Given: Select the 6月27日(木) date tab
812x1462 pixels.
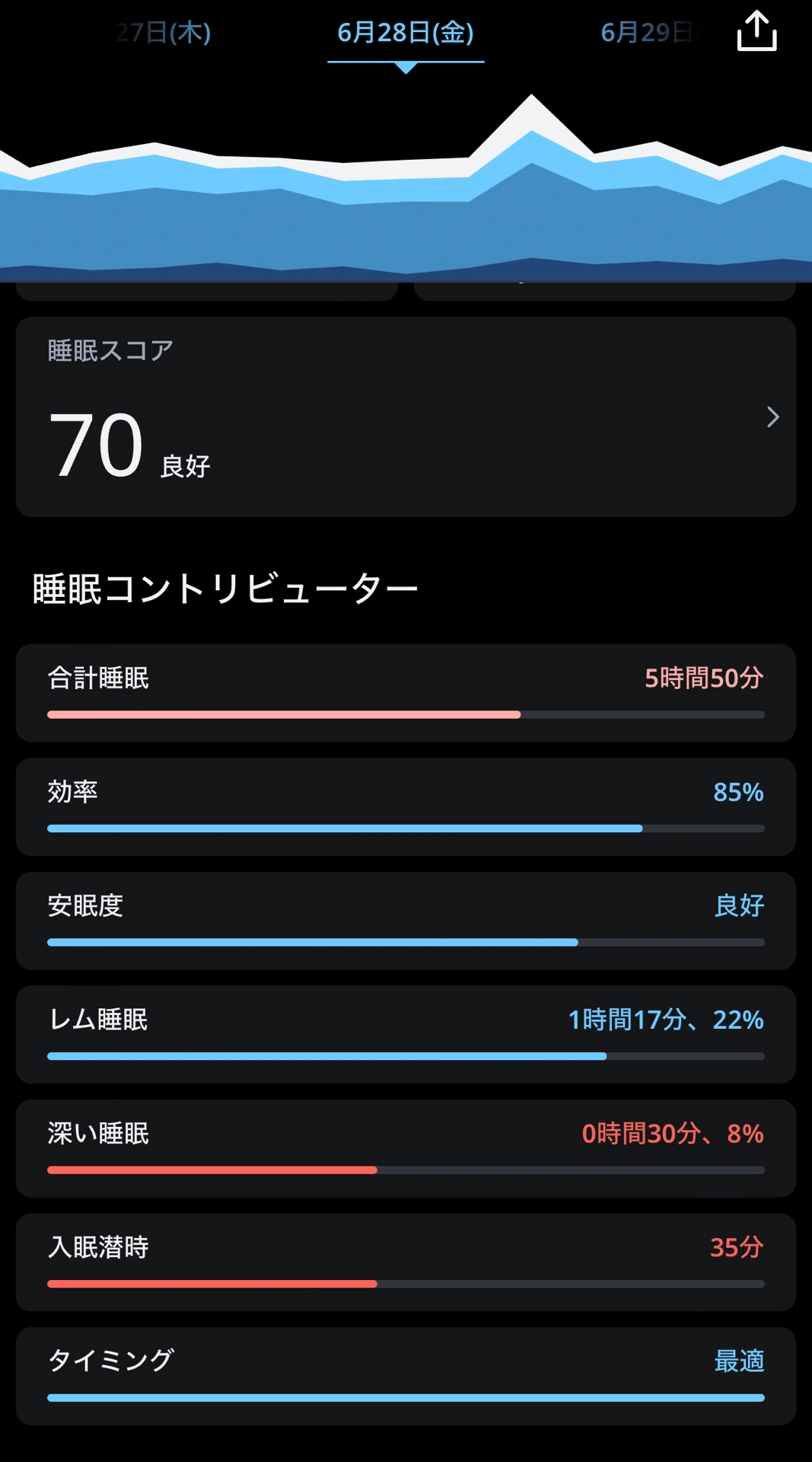Looking at the screenshot, I should click(x=164, y=33).
